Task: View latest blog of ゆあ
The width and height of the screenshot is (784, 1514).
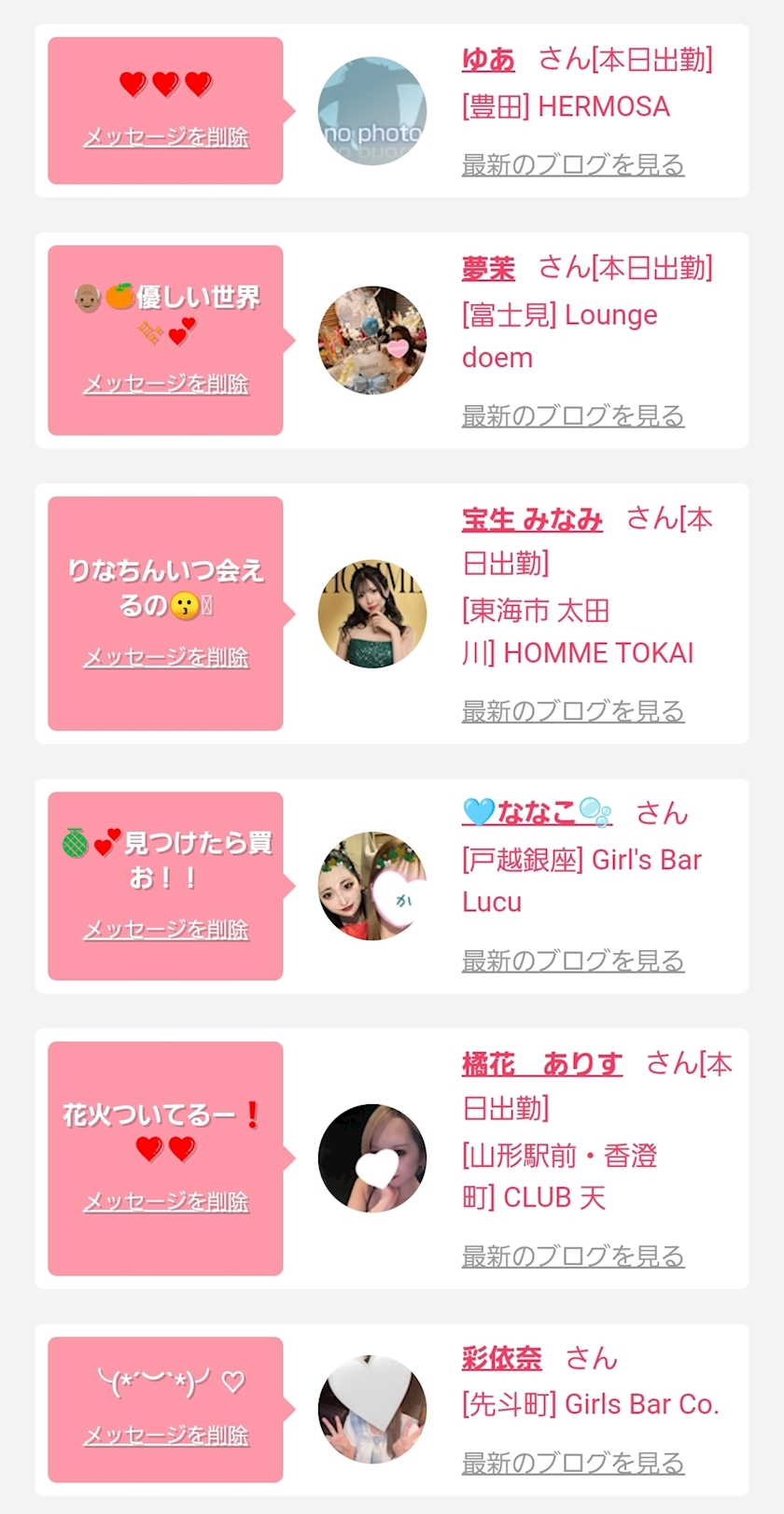Action: pyautogui.click(x=573, y=165)
